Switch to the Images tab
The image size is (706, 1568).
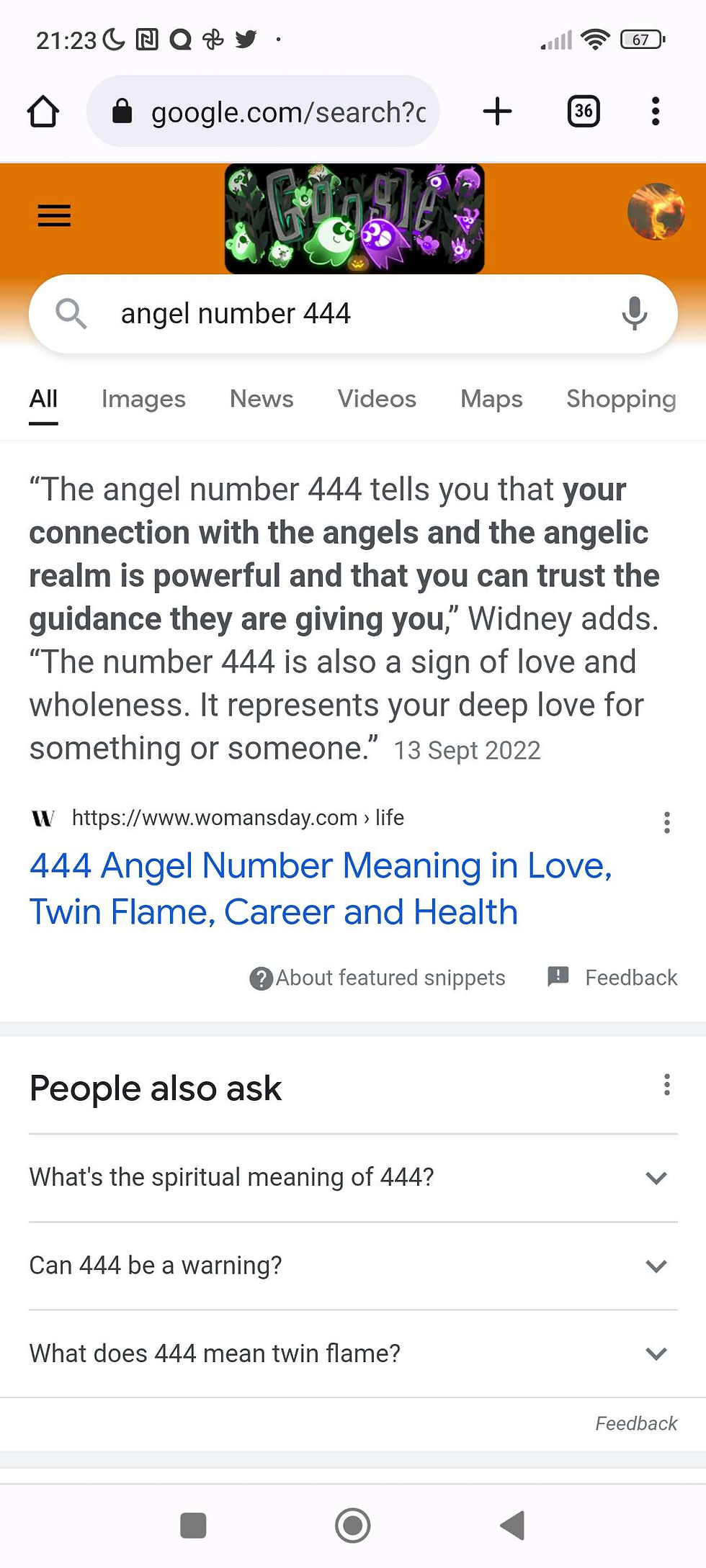point(143,399)
